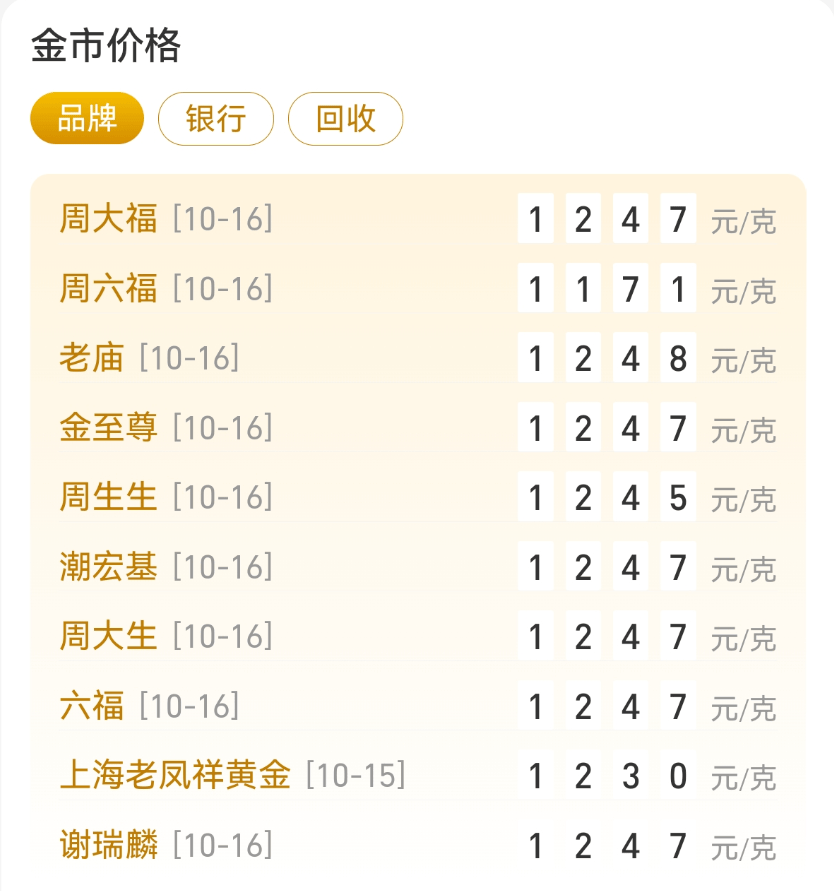The width and height of the screenshot is (834, 891).
Task: Select the 周大福 brand row
Action: (106, 219)
